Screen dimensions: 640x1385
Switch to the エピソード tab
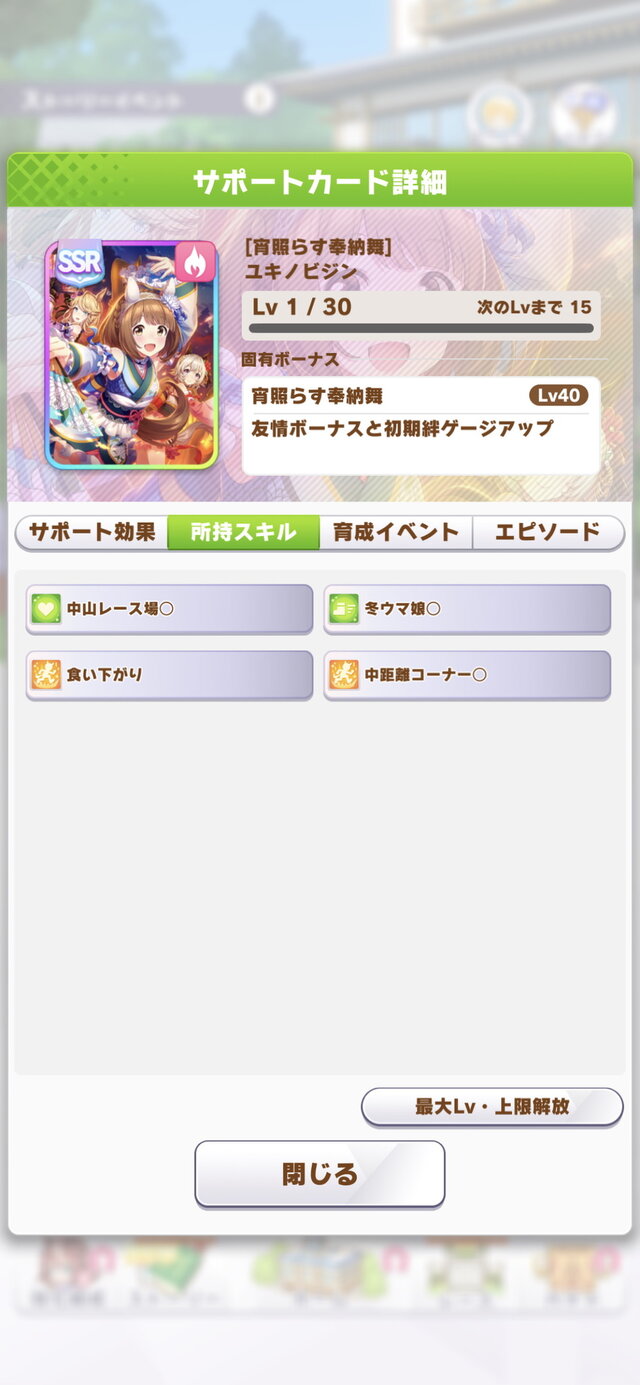548,533
